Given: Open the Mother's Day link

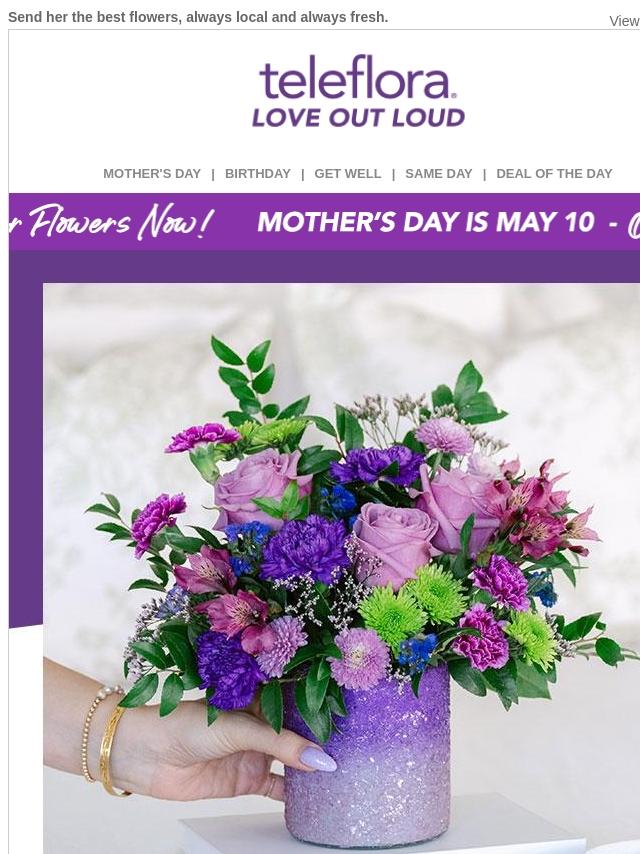Looking at the screenshot, I should [152, 174].
